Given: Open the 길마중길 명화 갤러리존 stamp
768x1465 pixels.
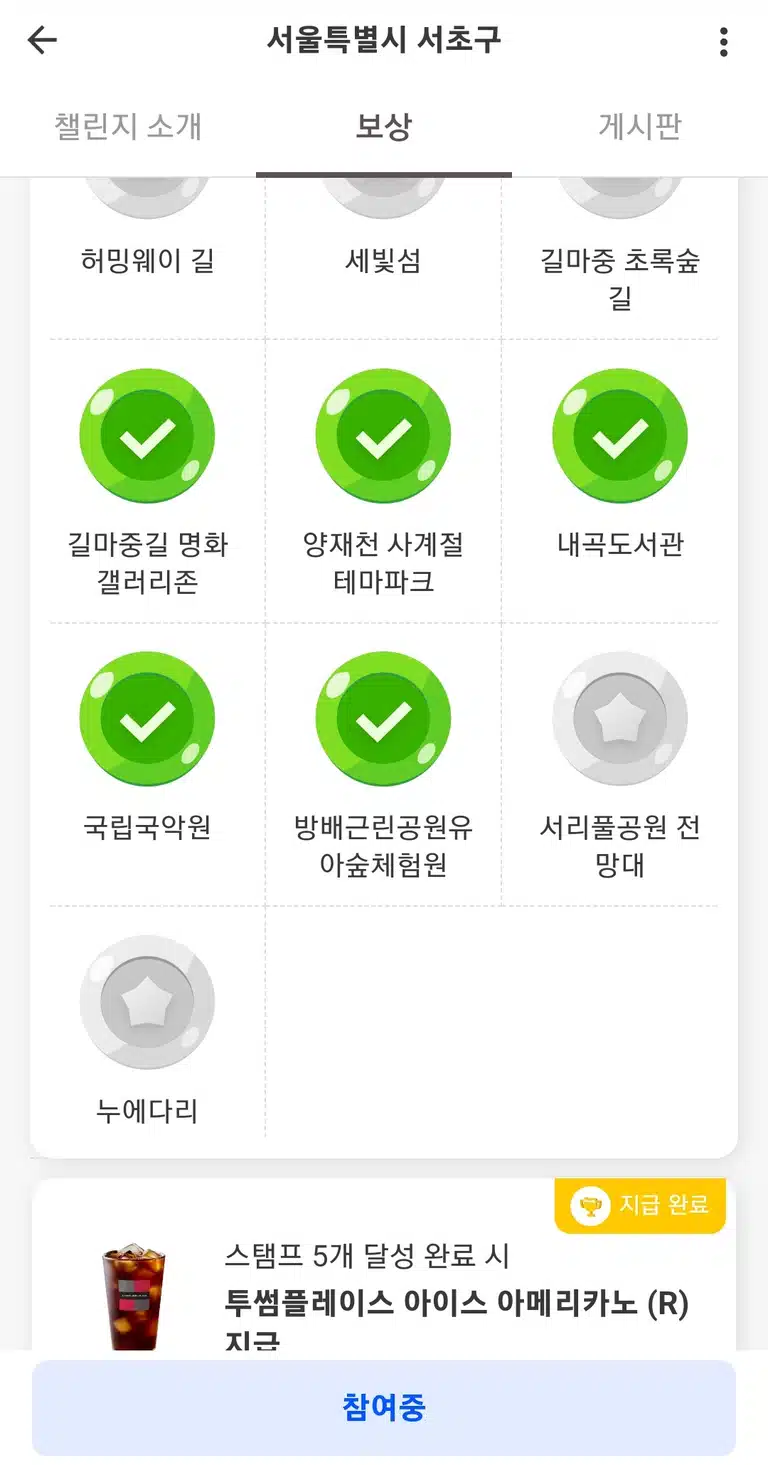Looking at the screenshot, I should (x=148, y=481).
